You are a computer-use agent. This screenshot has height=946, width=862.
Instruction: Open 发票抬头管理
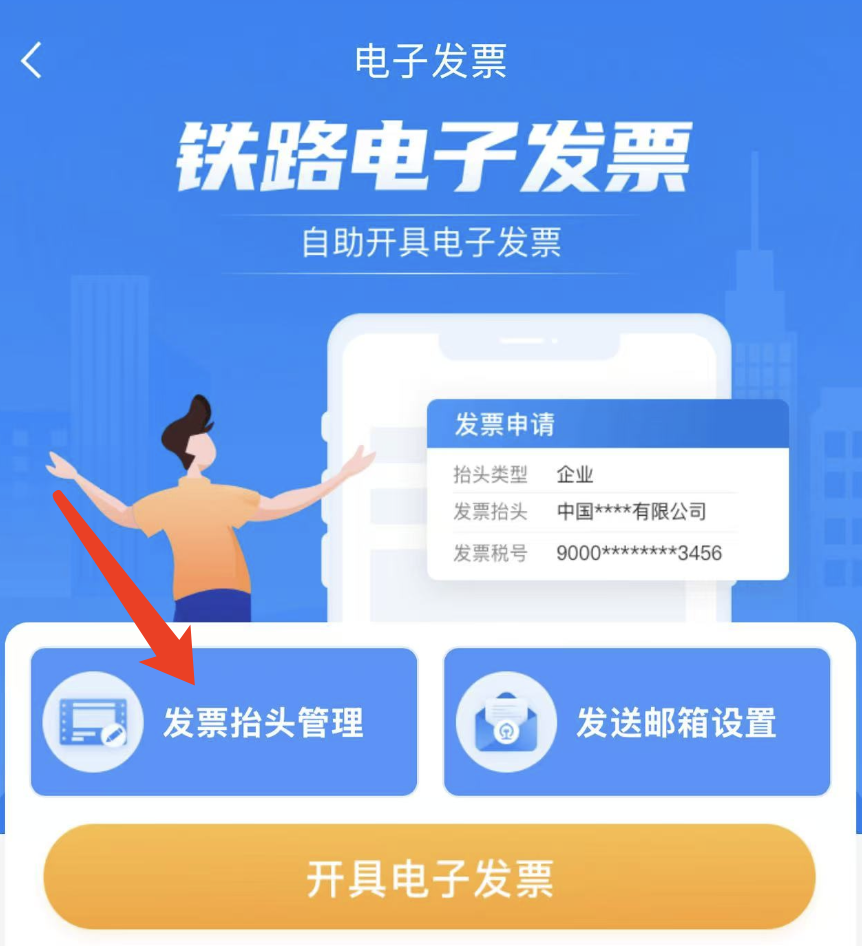[x=224, y=722]
